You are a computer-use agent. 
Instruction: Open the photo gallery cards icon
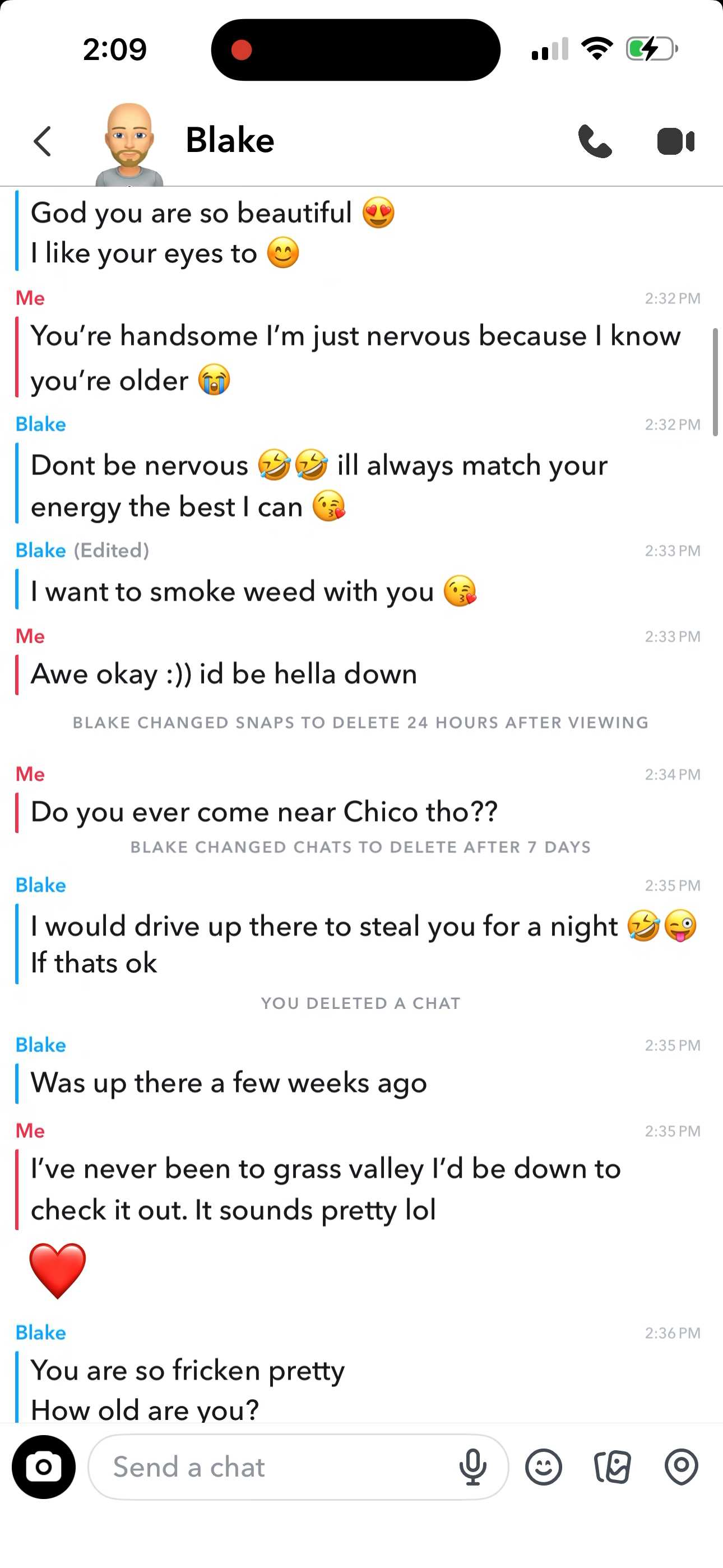coord(612,1467)
